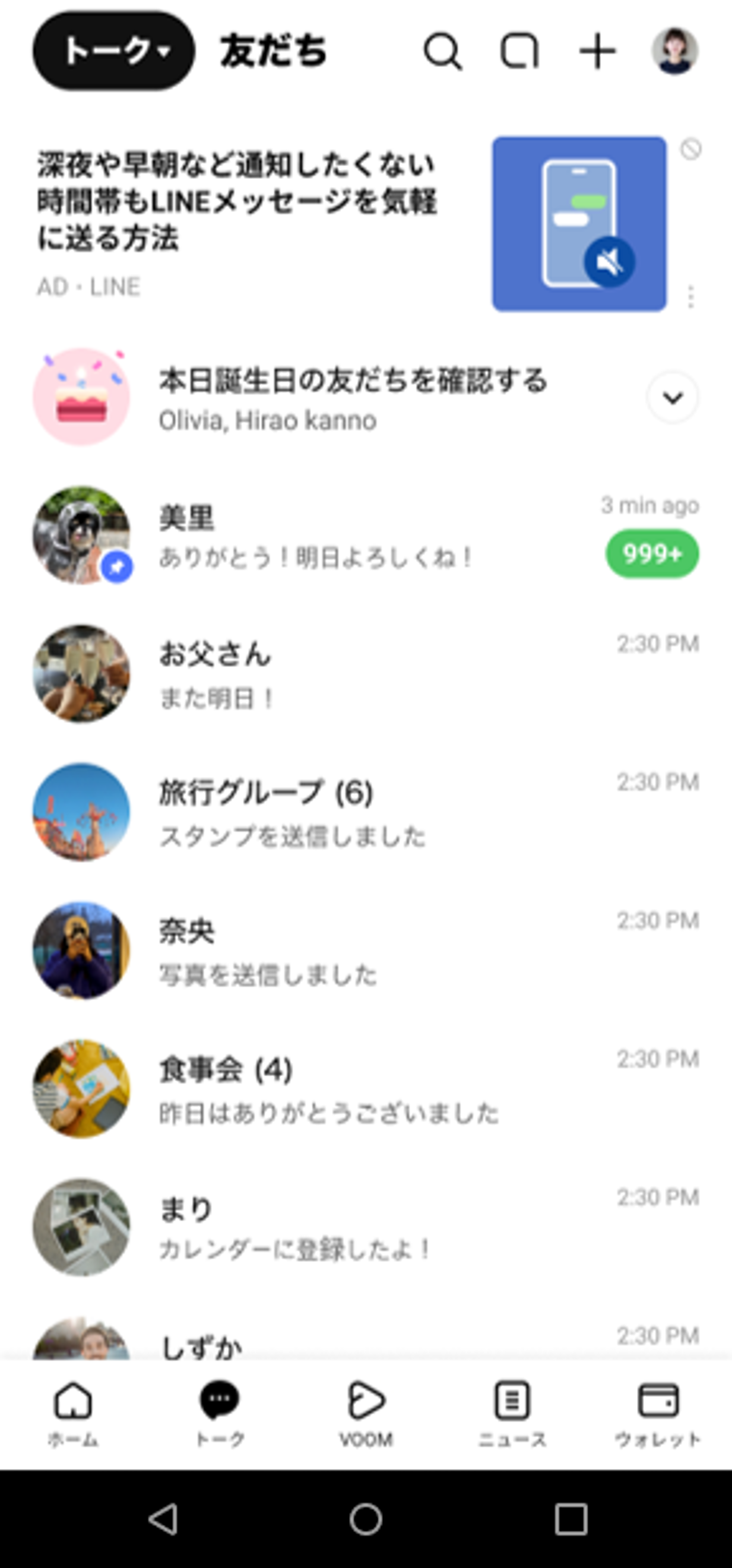732x1568 pixels.
Task: Tap the system back button
Action: (x=163, y=1519)
